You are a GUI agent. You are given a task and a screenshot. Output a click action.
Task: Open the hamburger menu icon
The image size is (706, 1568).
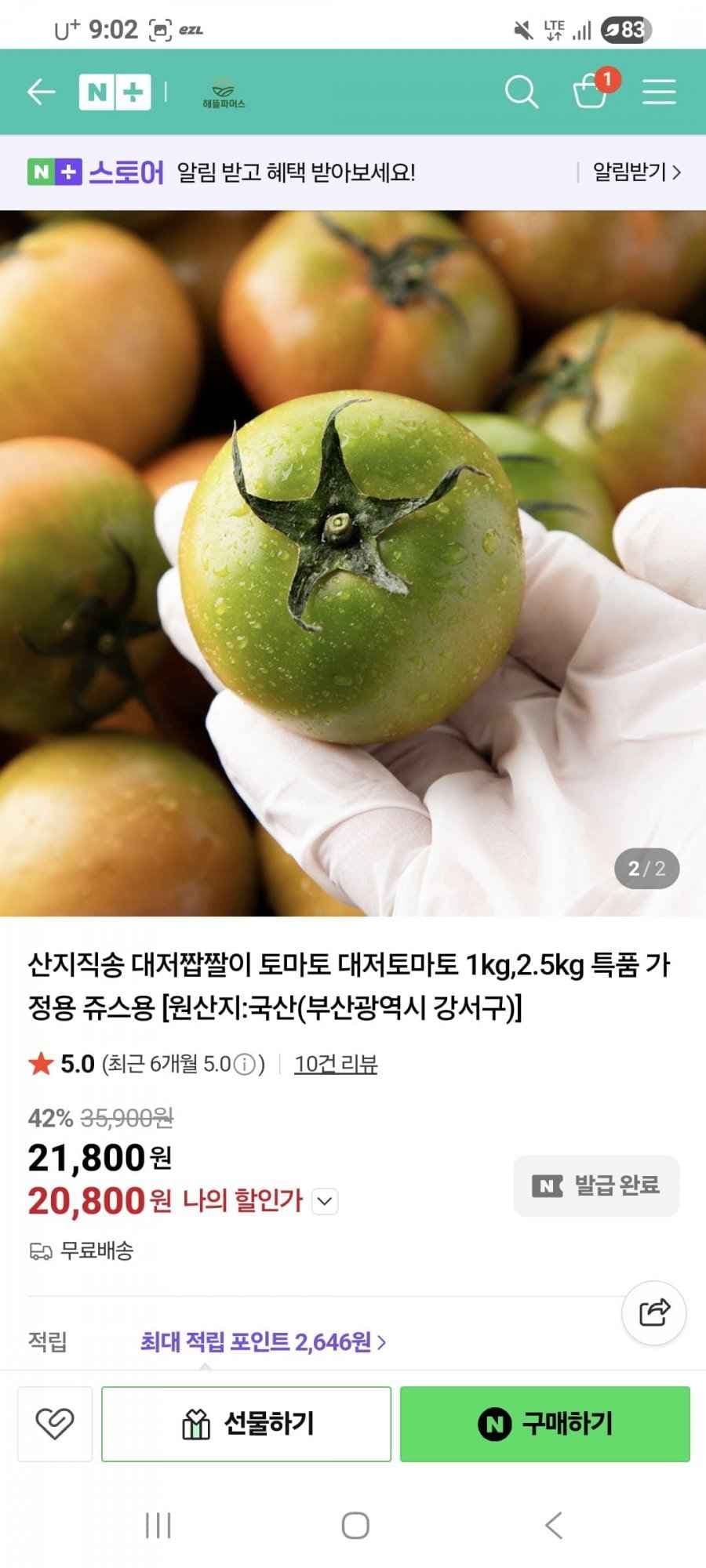(x=659, y=93)
